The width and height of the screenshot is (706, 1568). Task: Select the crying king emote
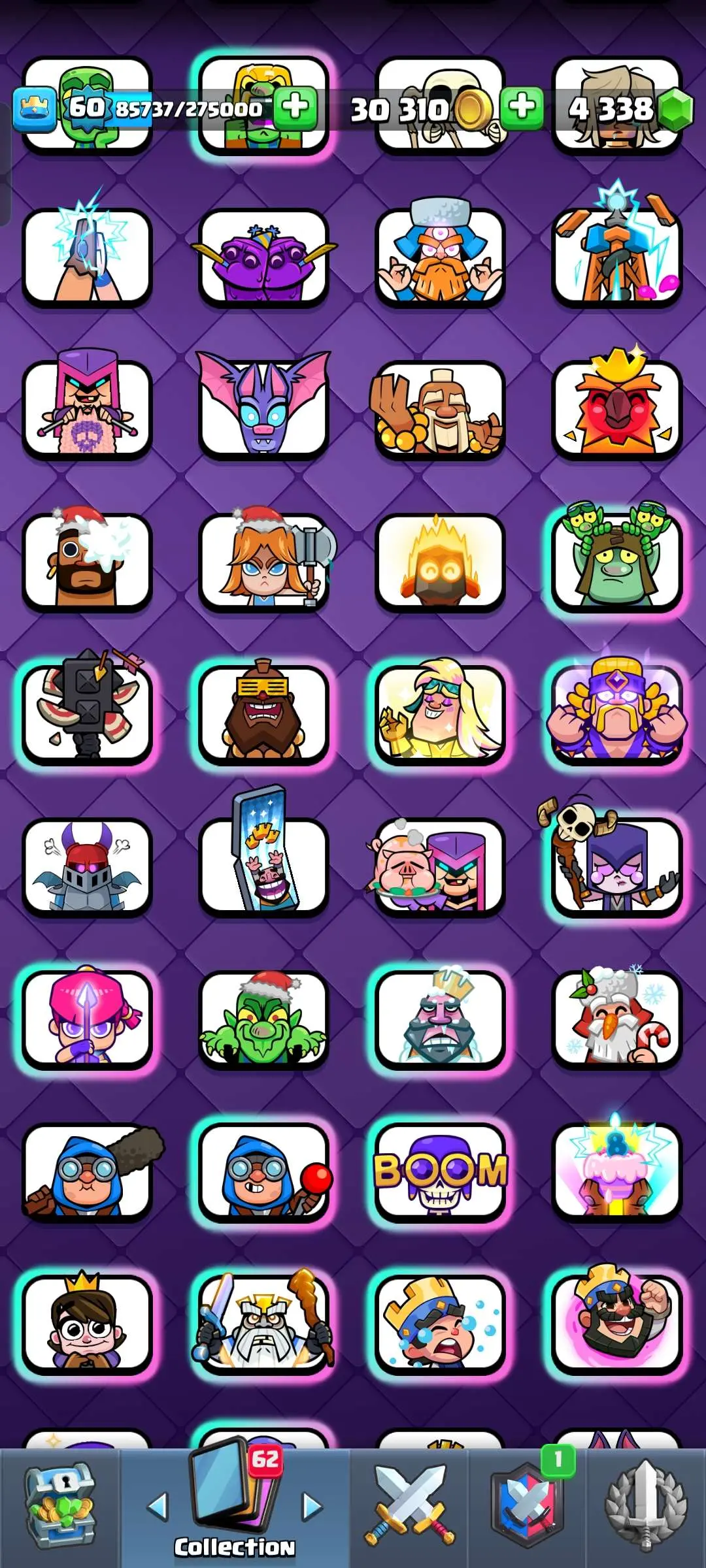440,1324
